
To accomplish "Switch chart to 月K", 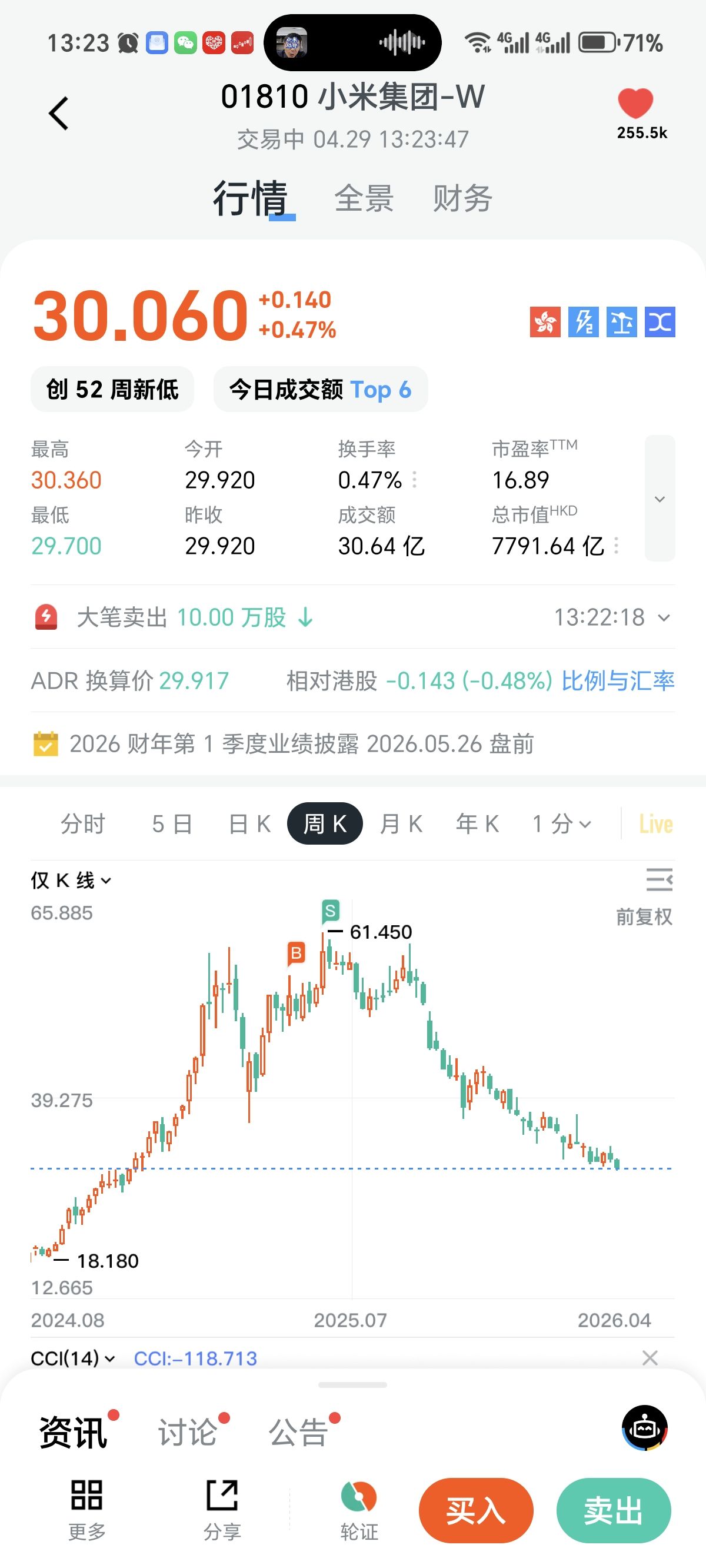I will pos(401,824).
